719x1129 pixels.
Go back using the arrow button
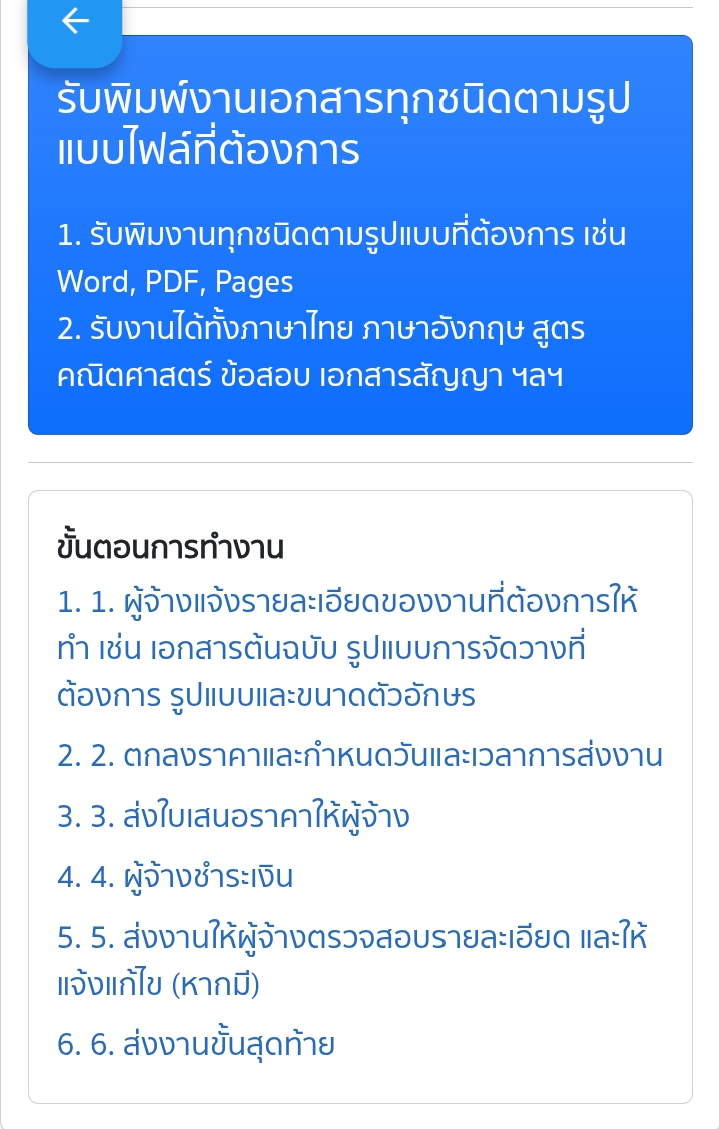(75, 22)
